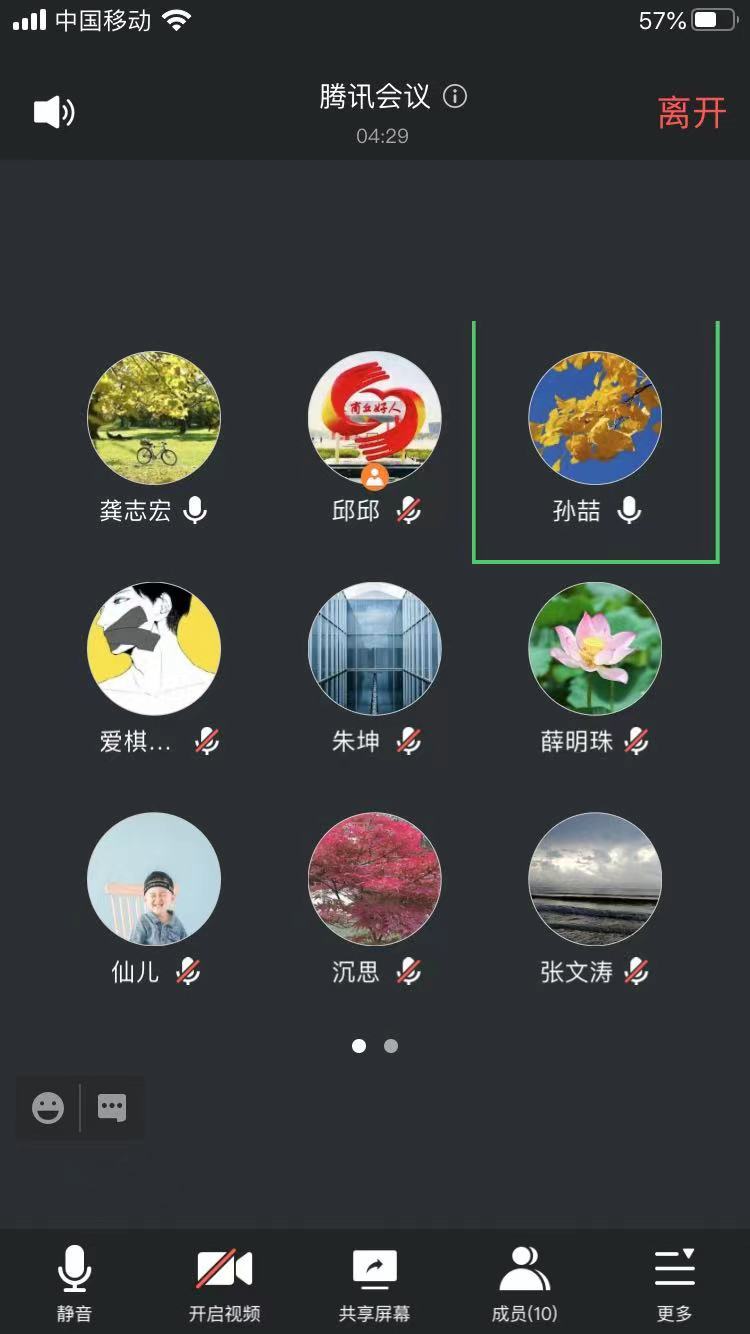Select the speaking participant 孙喆
Image resolution: width=750 pixels, height=1334 pixels.
pyautogui.click(x=595, y=418)
